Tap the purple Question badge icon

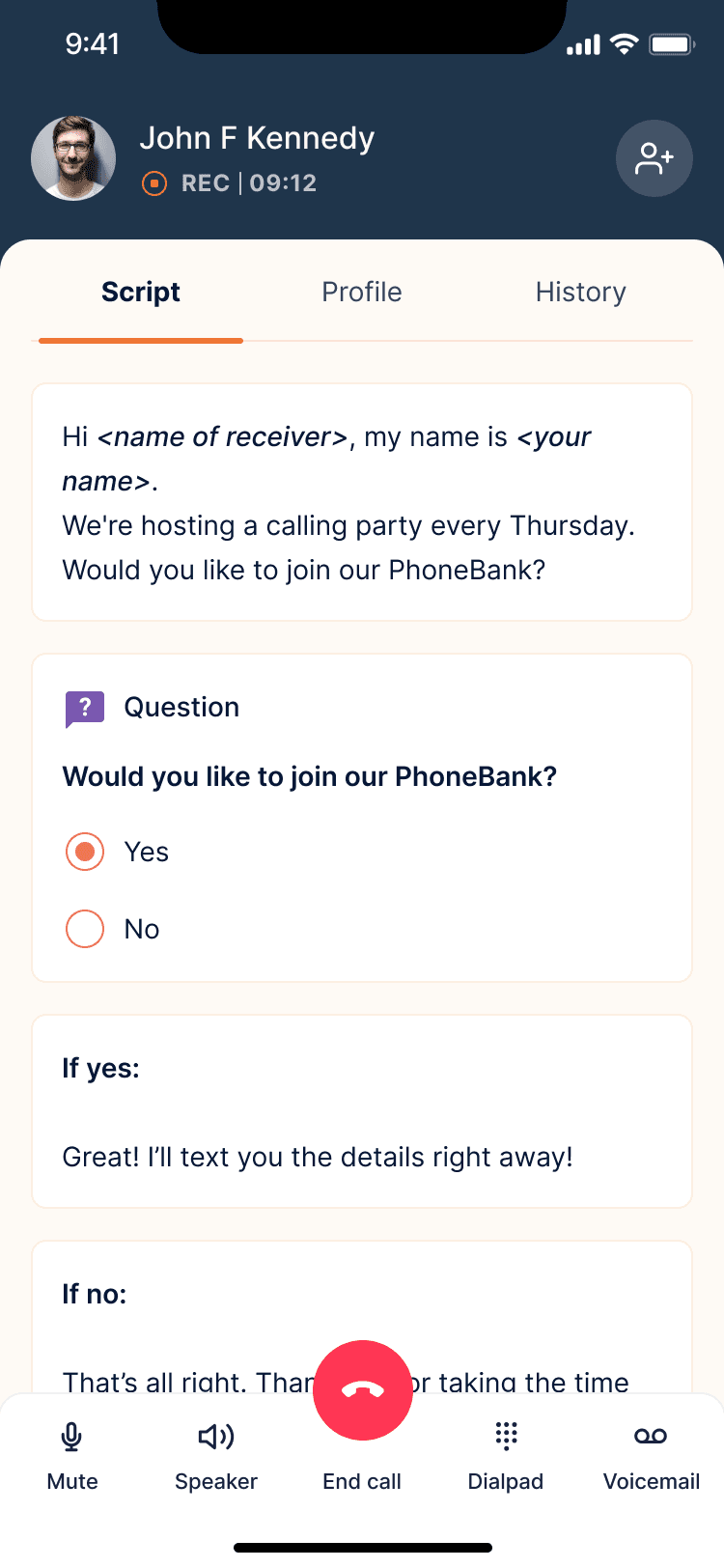pos(85,708)
